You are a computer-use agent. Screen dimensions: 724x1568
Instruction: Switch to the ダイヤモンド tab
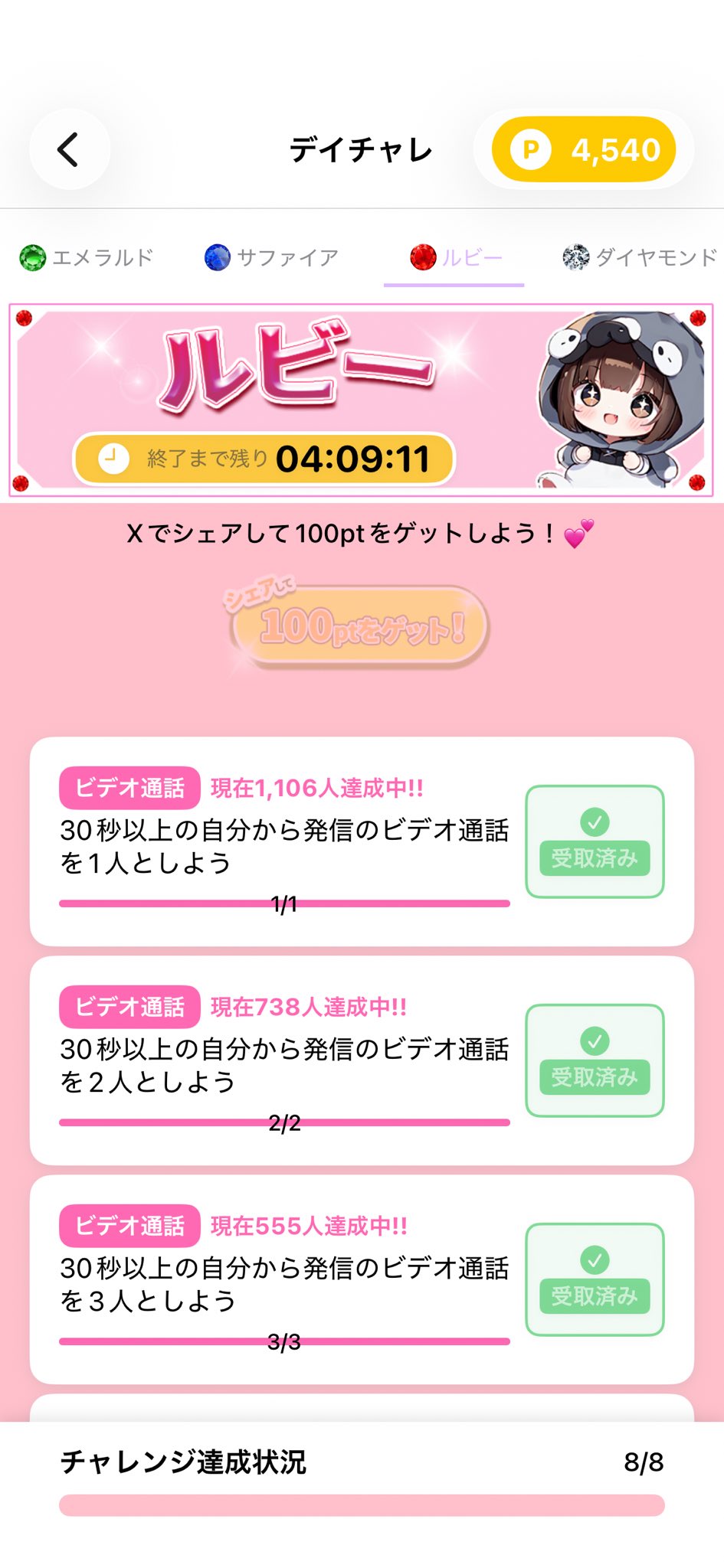coord(640,257)
